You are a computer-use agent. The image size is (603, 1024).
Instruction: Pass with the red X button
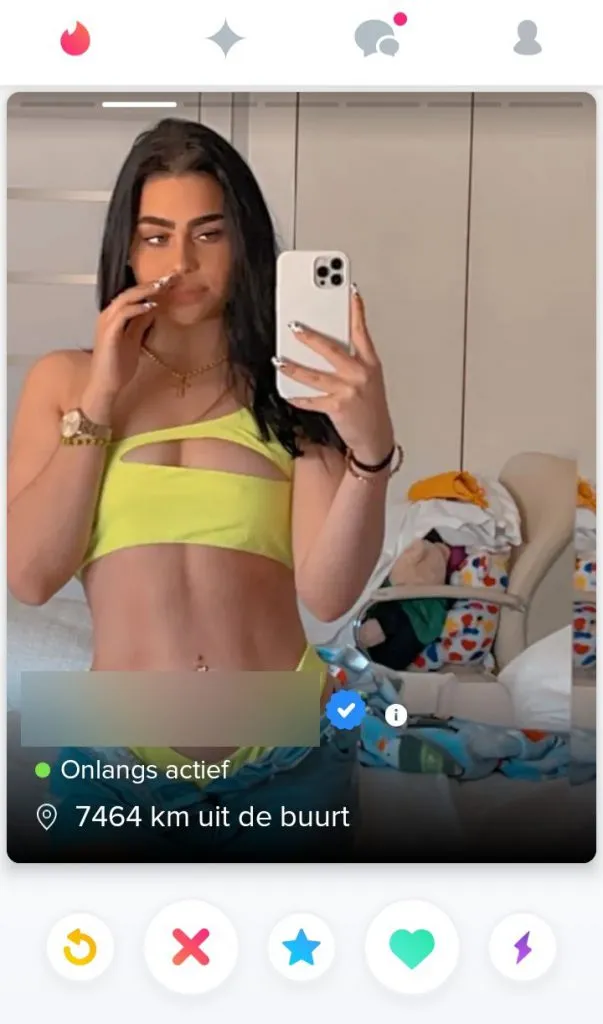coord(191,946)
